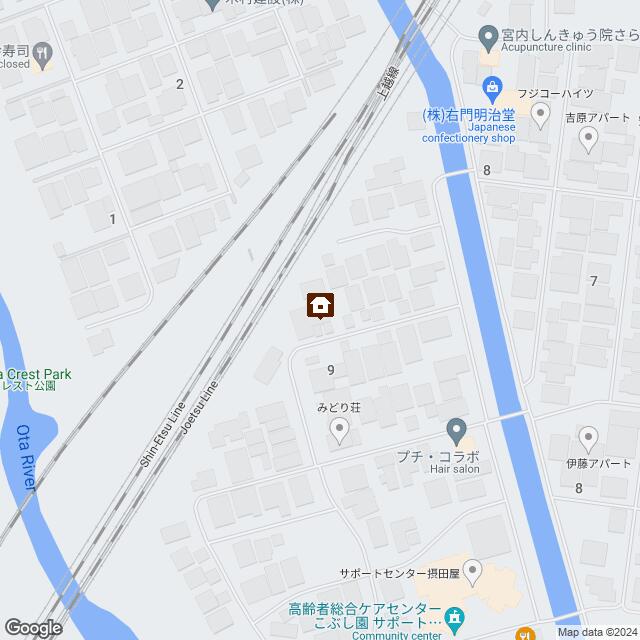Open the サポートセンター摂田屋 pin
640x640 pixels.
(x=474, y=571)
